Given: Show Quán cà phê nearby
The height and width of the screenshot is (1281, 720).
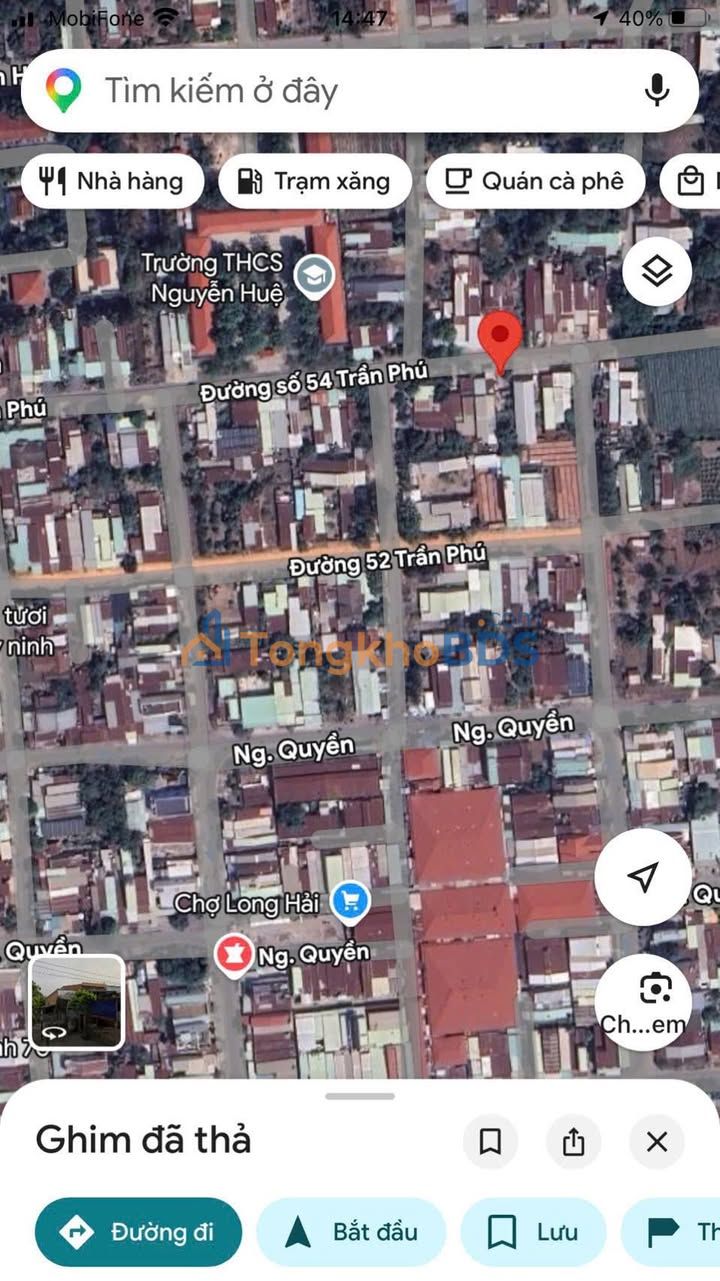Looking at the screenshot, I should pyautogui.click(x=535, y=181).
